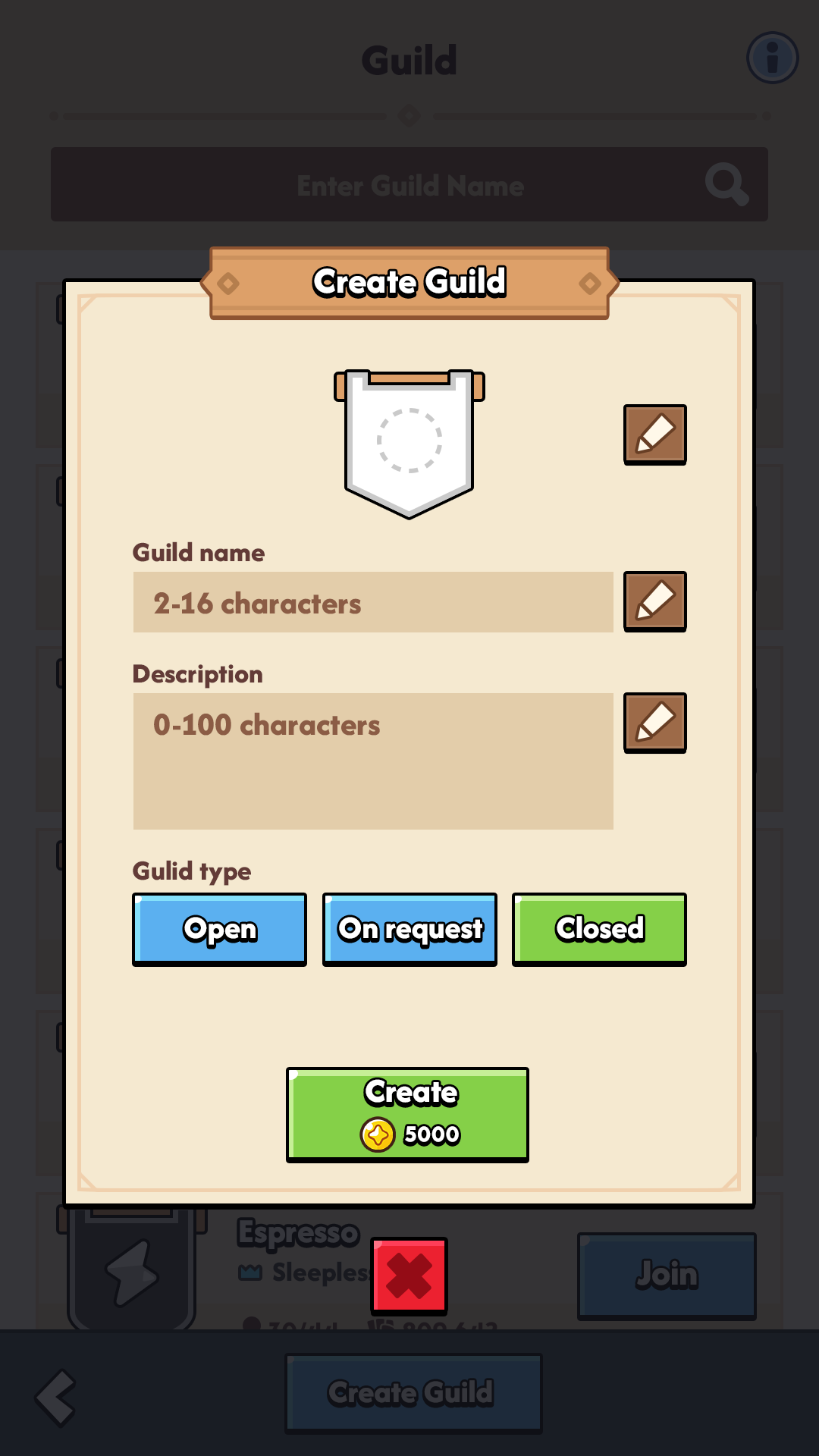Close the Create Guild dialog
Viewport: 819px width, 1456px height.
tap(409, 1276)
